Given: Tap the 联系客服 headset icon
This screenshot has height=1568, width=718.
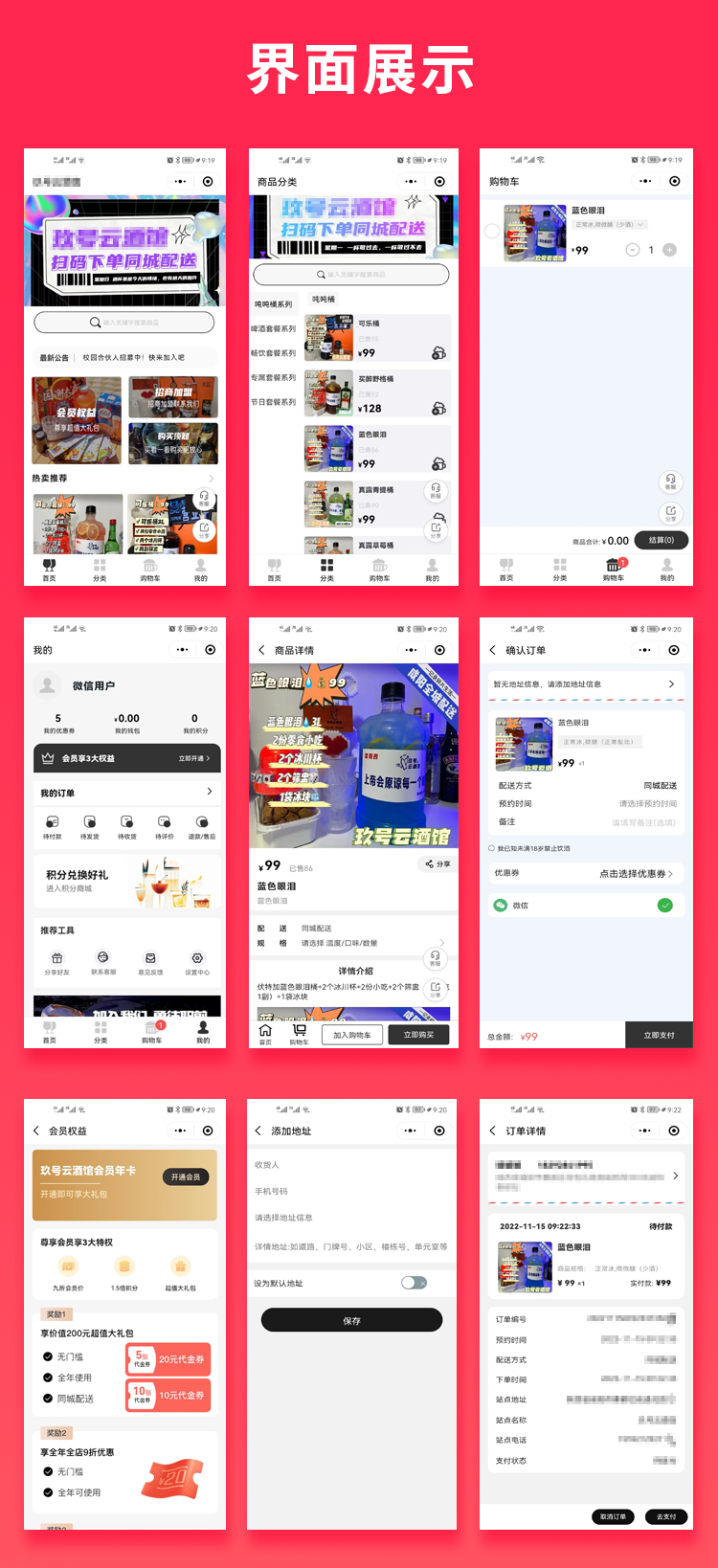Looking at the screenshot, I should click(103, 959).
